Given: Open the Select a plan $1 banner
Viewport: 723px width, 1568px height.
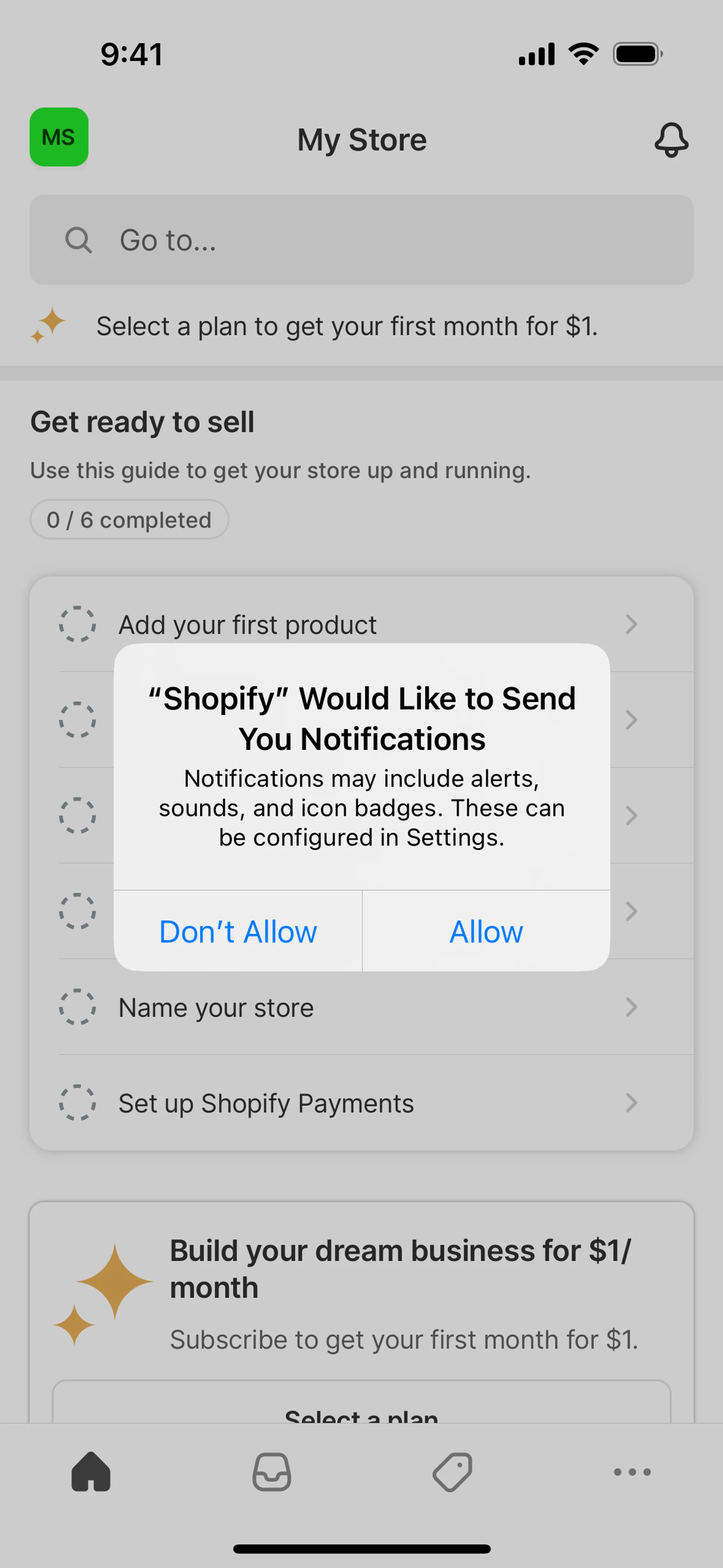Looking at the screenshot, I should (347, 326).
